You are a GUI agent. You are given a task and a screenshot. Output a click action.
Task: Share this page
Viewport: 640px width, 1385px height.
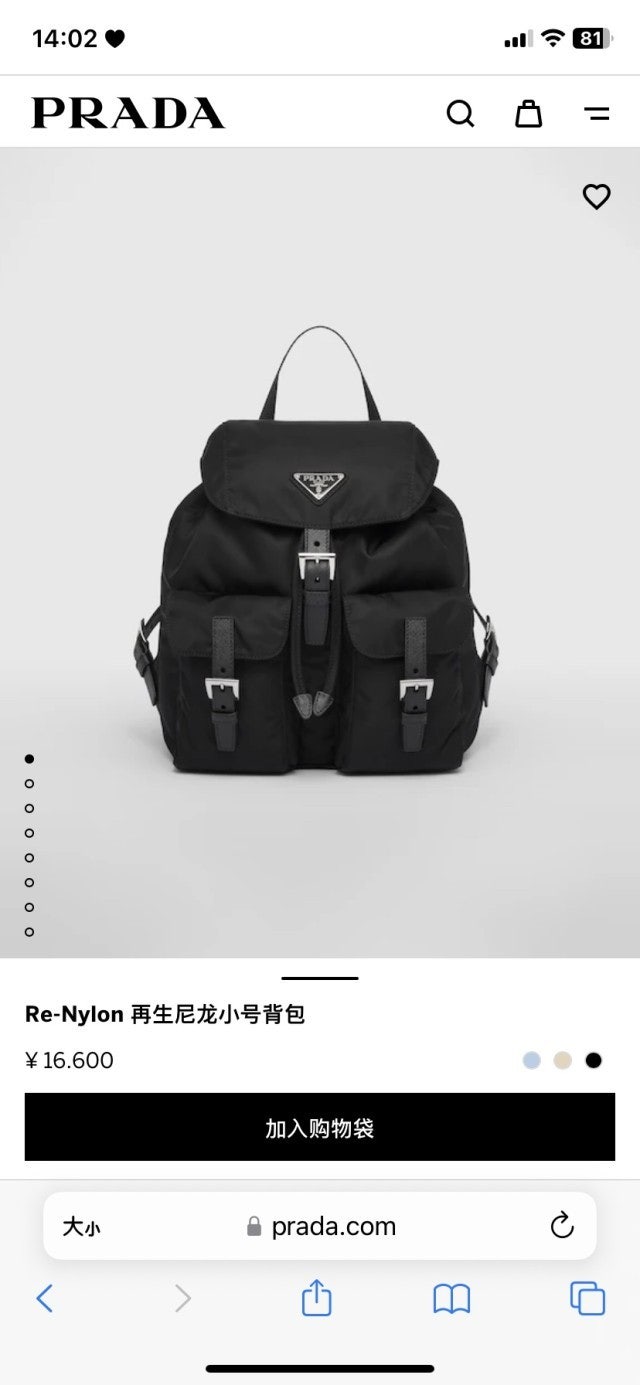[x=316, y=1298]
